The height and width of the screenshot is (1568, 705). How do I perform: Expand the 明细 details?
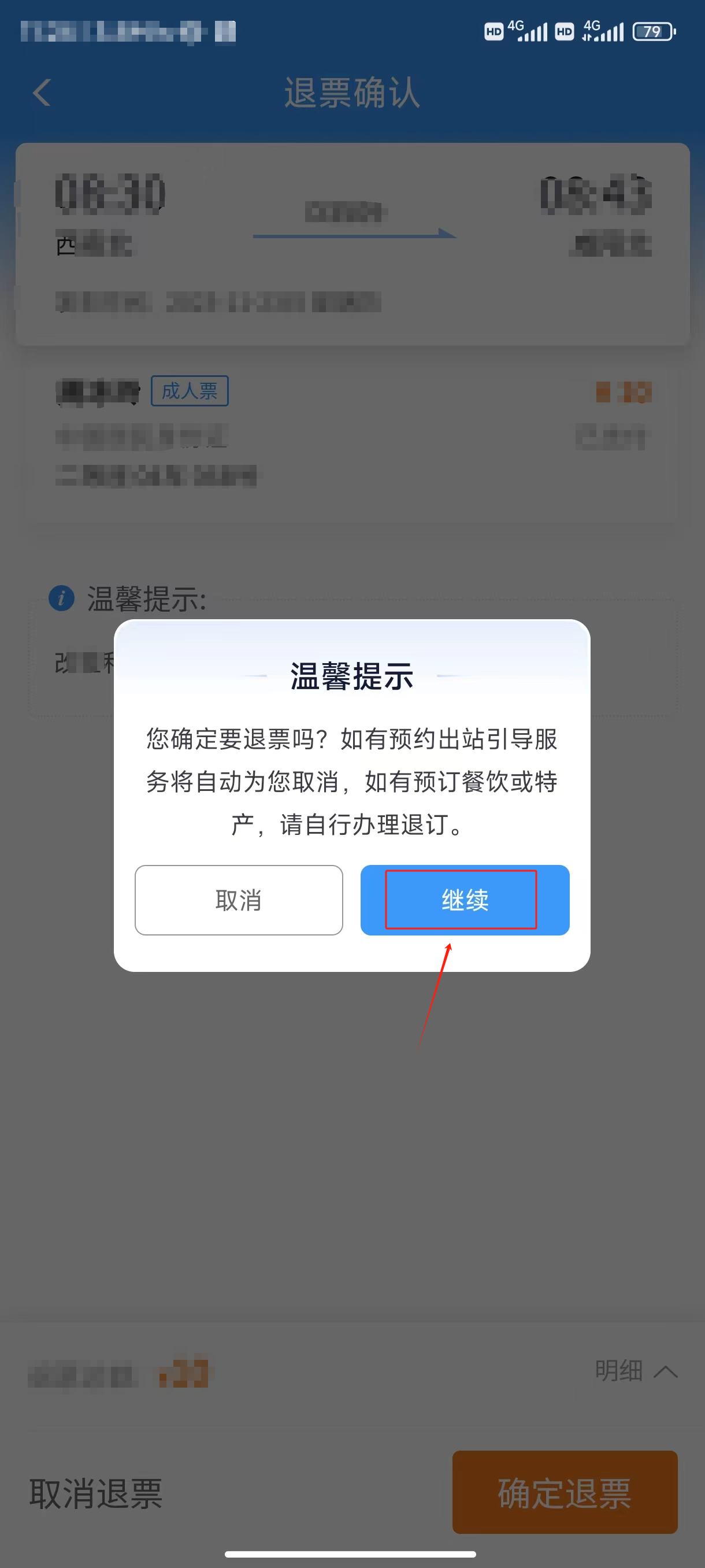coord(635,1371)
